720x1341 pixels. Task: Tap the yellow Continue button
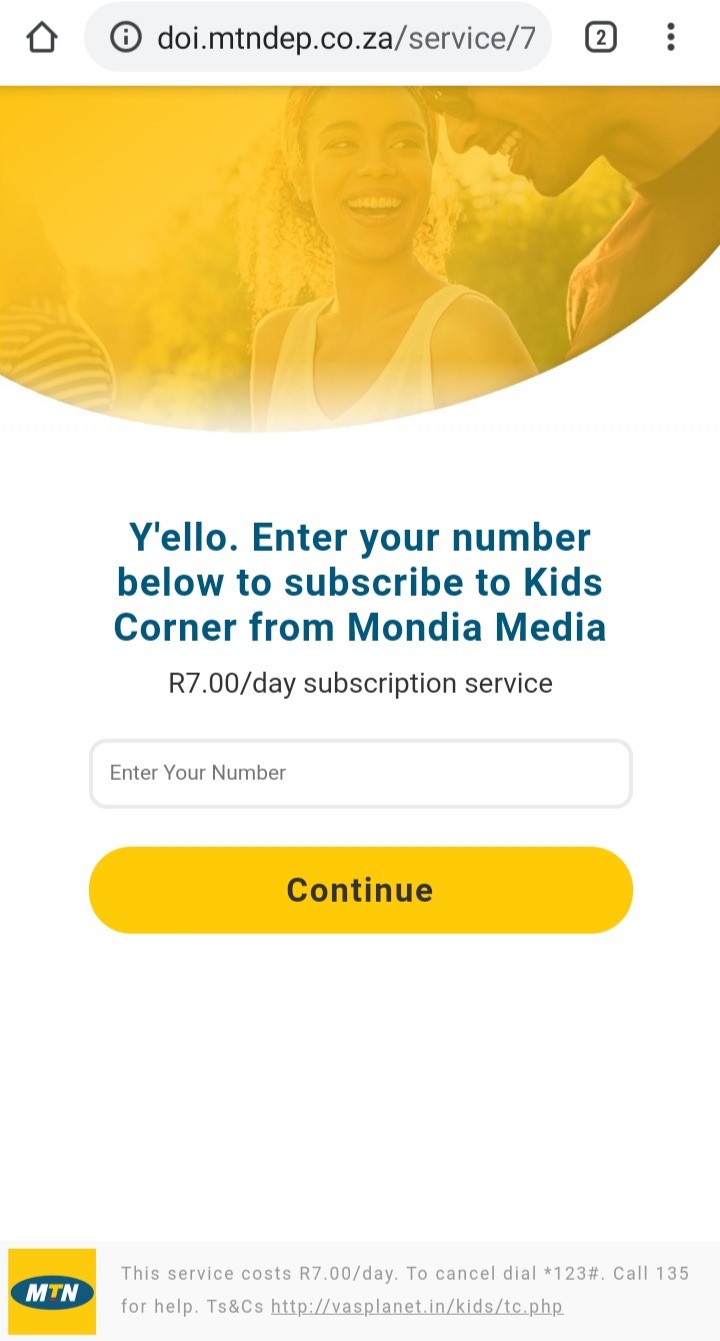pos(360,890)
